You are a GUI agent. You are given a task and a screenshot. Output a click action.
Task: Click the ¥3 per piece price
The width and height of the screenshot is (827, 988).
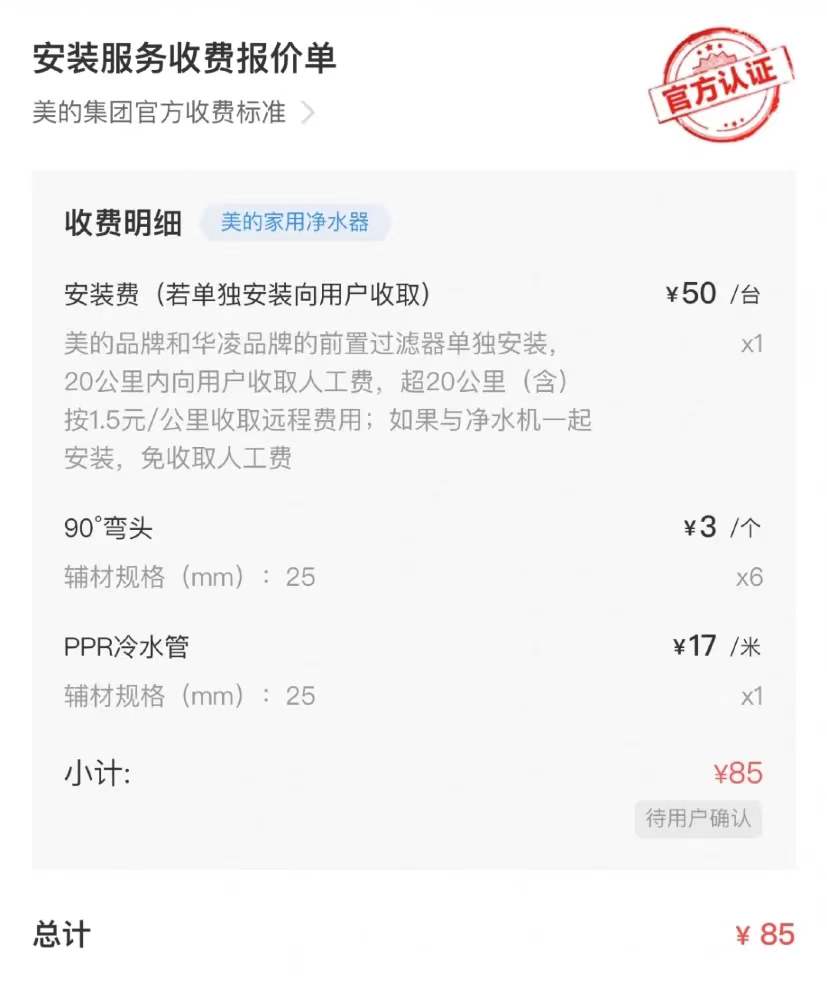(x=704, y=527)
